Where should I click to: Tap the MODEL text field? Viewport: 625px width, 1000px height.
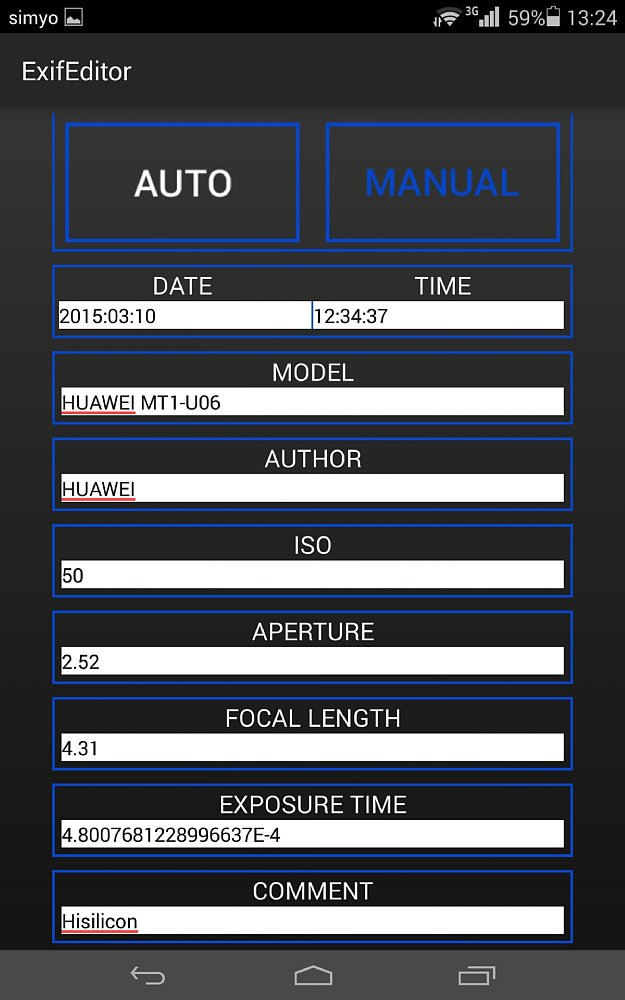click(x=312, y=403)
